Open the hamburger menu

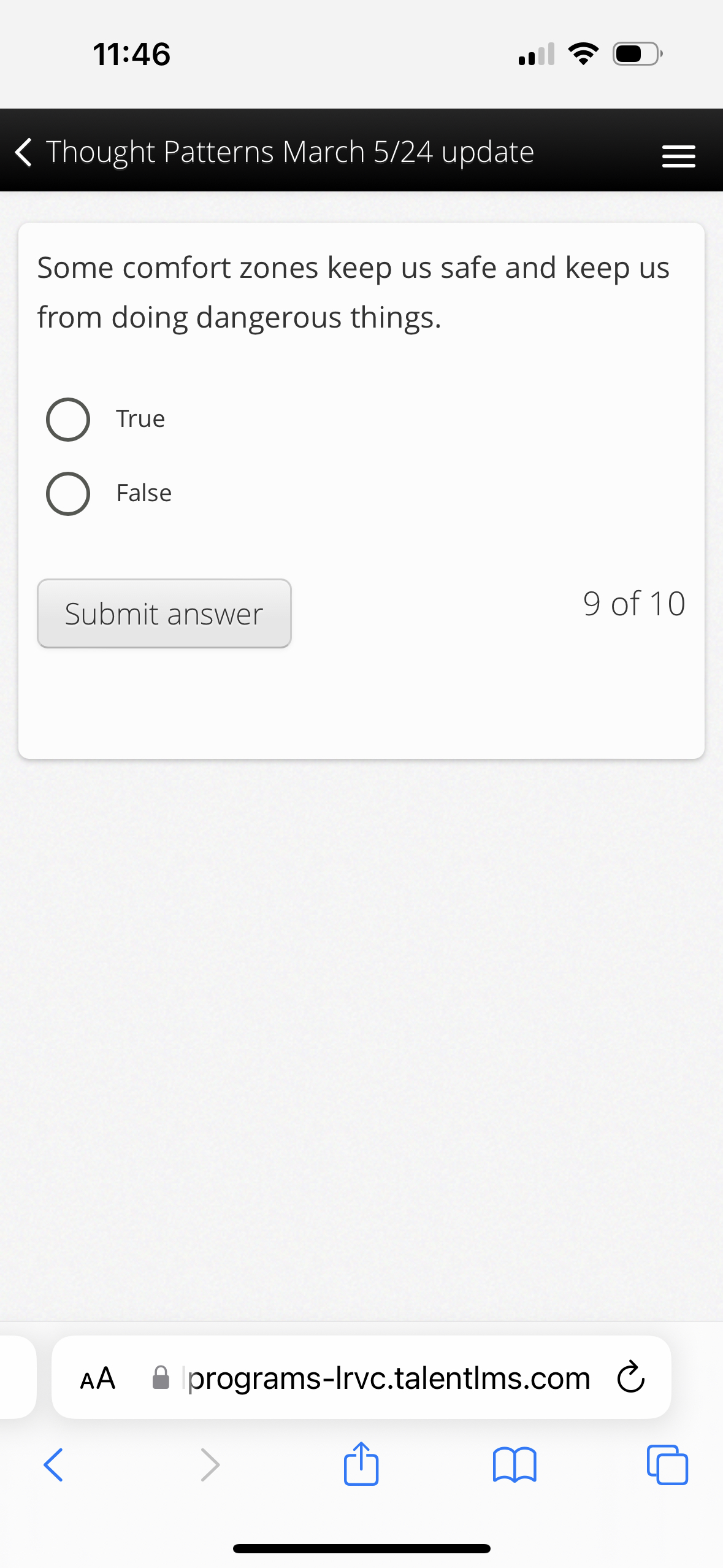tap(678, 156)
